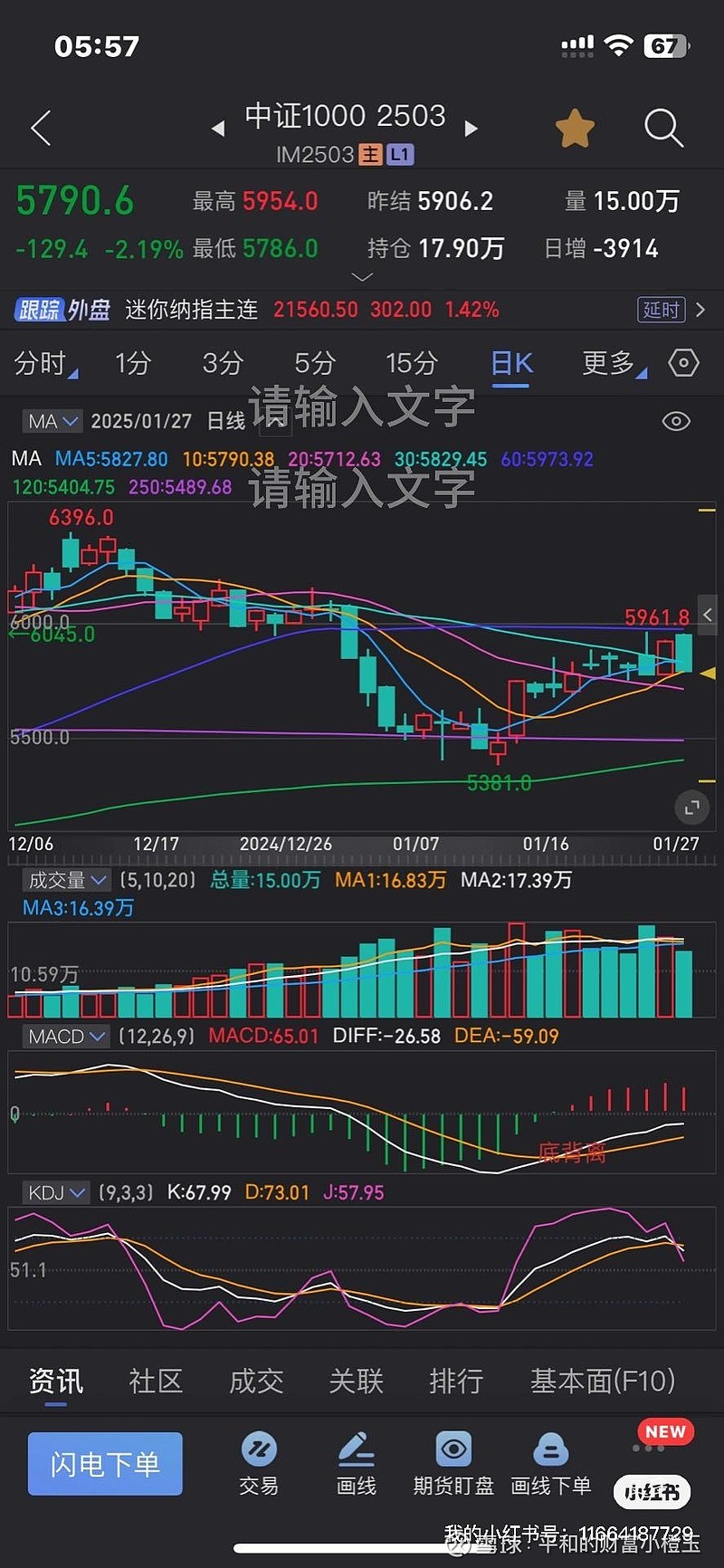Open the MA indicator dropdown
Viewport: 724px width, 1568px height.
click(x=52, y=421)
